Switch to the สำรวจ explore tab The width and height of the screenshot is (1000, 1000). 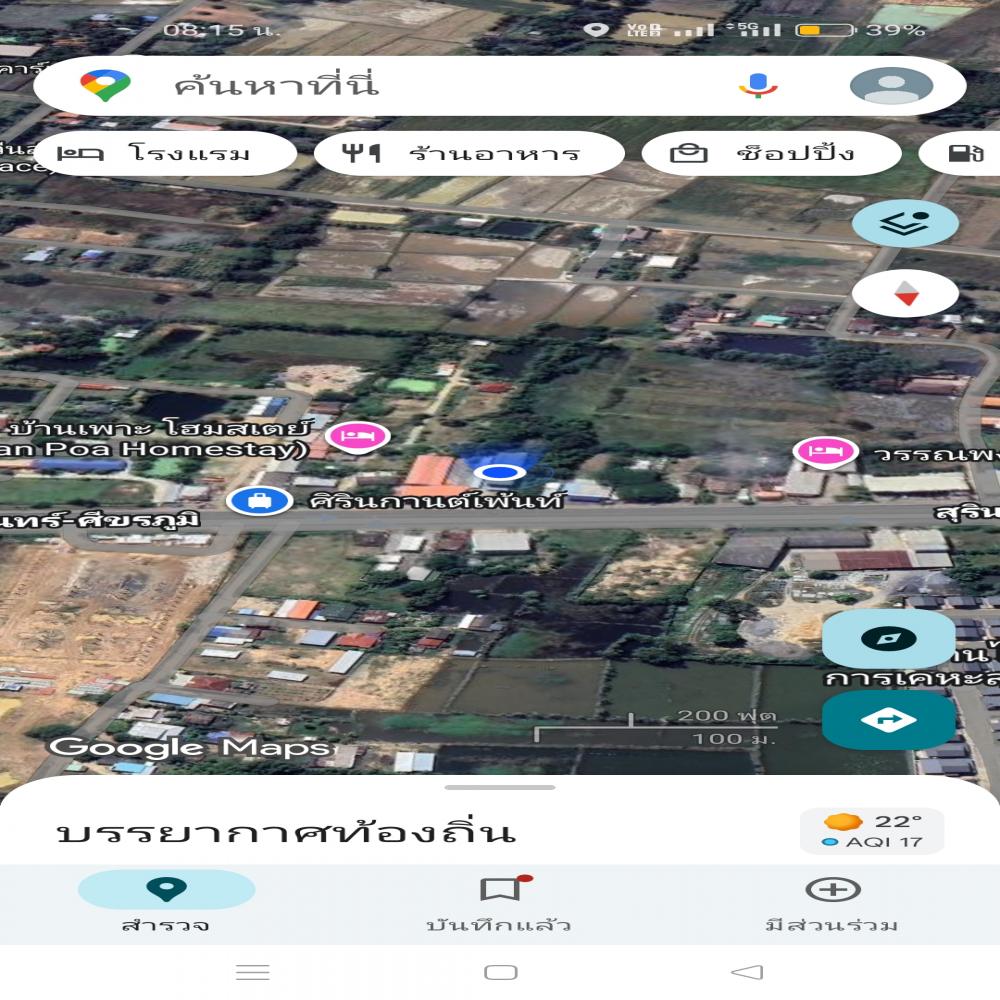166,902
